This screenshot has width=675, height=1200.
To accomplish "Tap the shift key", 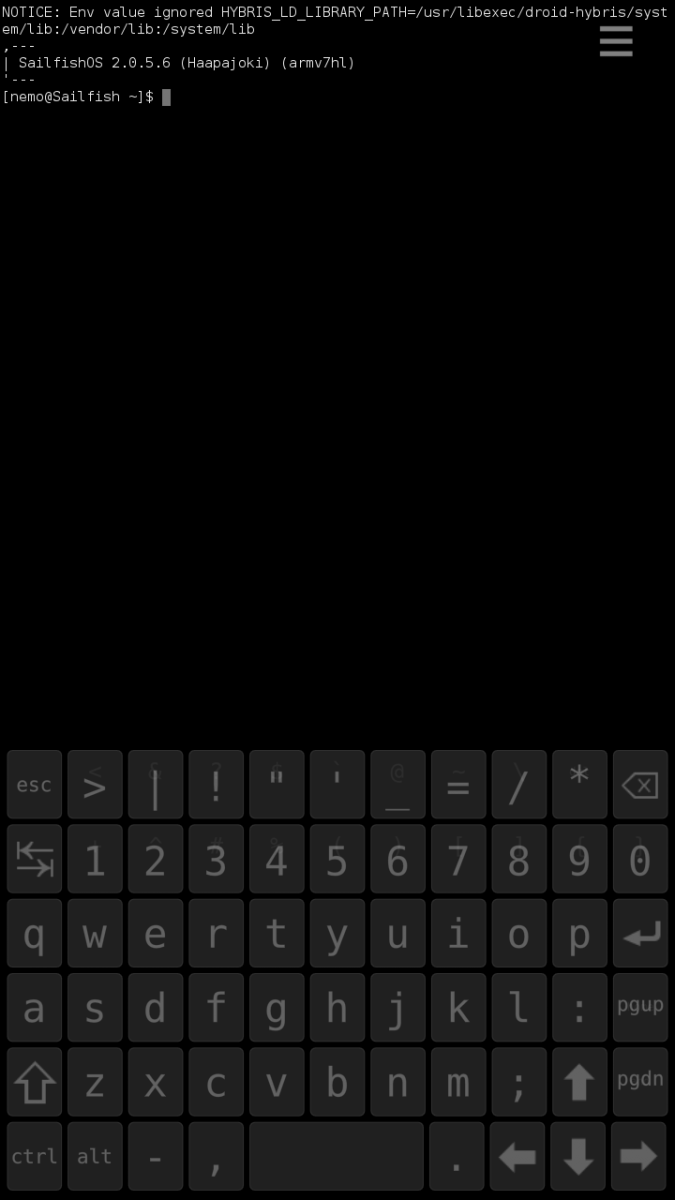I will [x=34, y=1081].
